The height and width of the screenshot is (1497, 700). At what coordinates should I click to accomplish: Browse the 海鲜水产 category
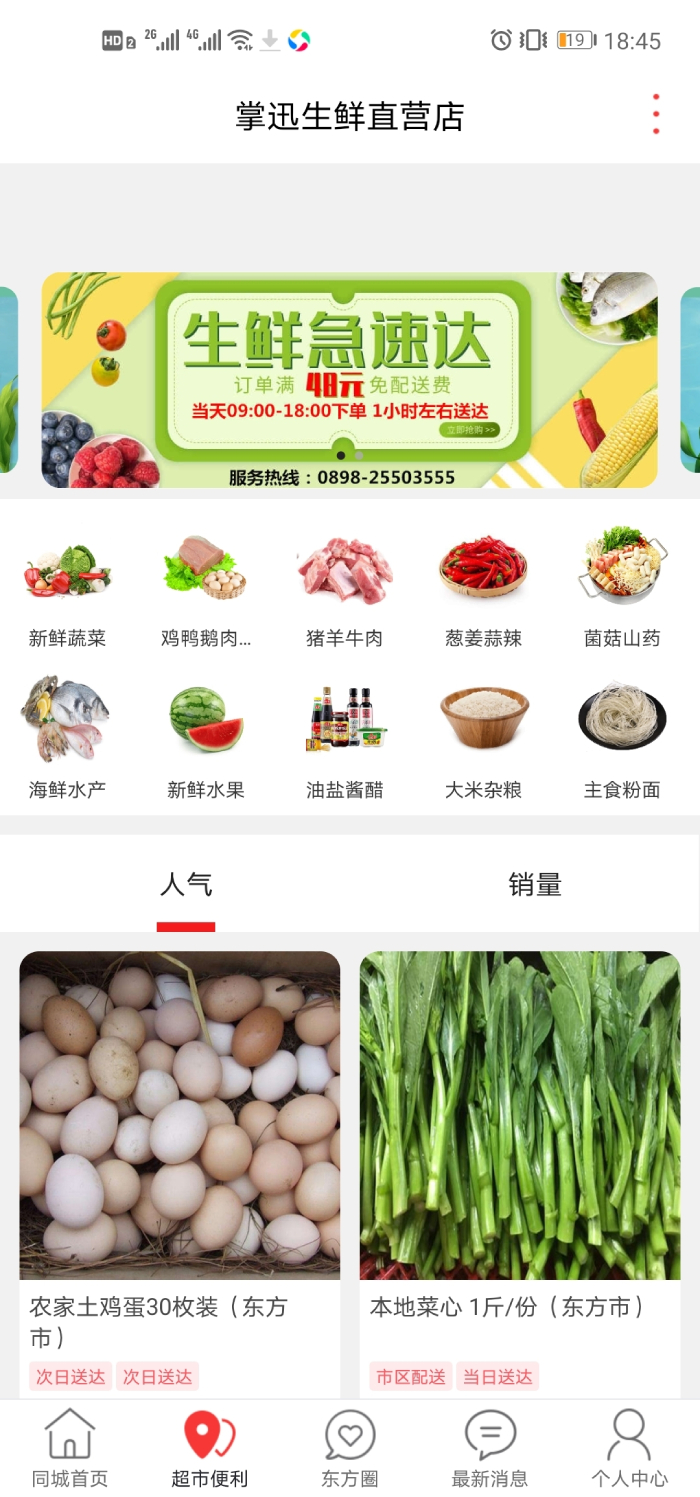(x=67, y=740)
